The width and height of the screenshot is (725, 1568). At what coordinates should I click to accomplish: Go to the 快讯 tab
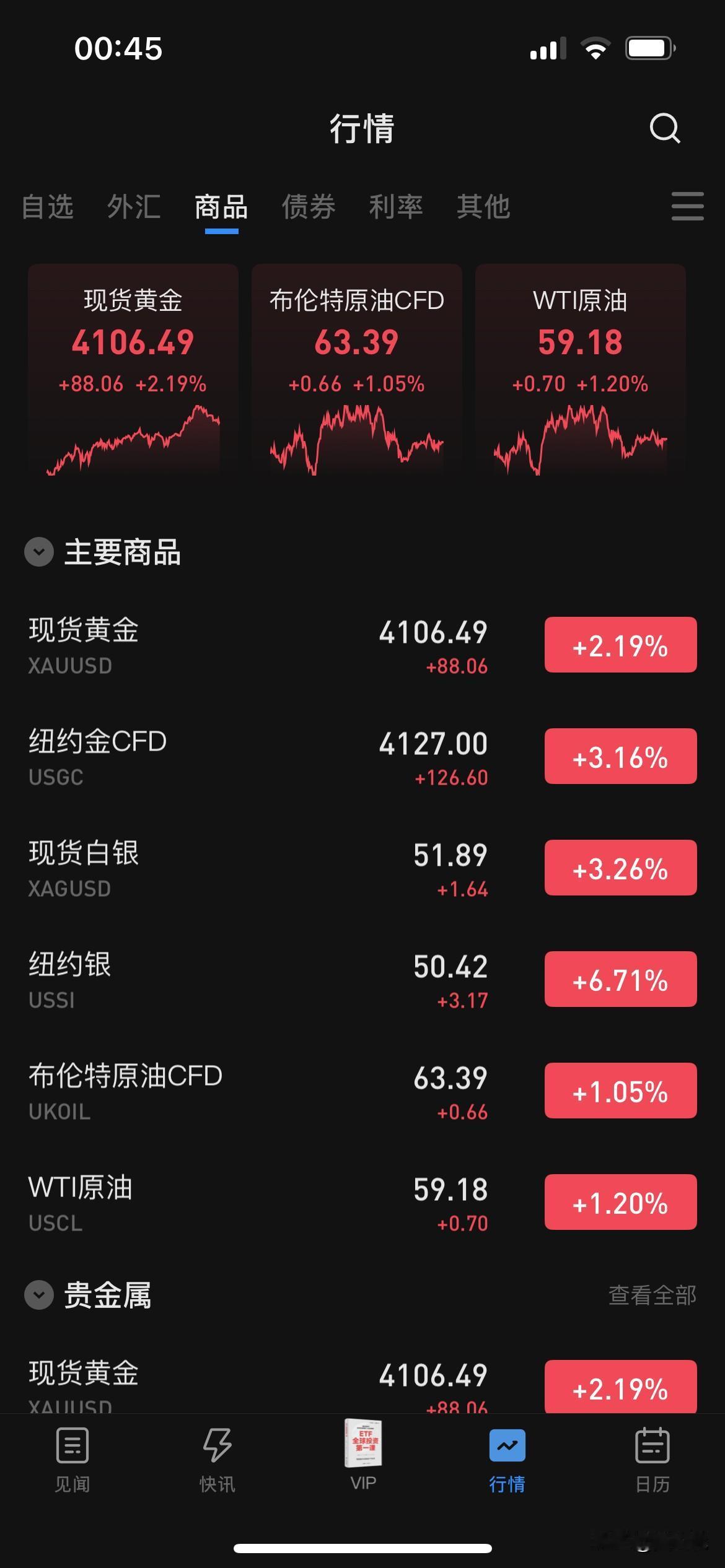[x=217, y=1460]
